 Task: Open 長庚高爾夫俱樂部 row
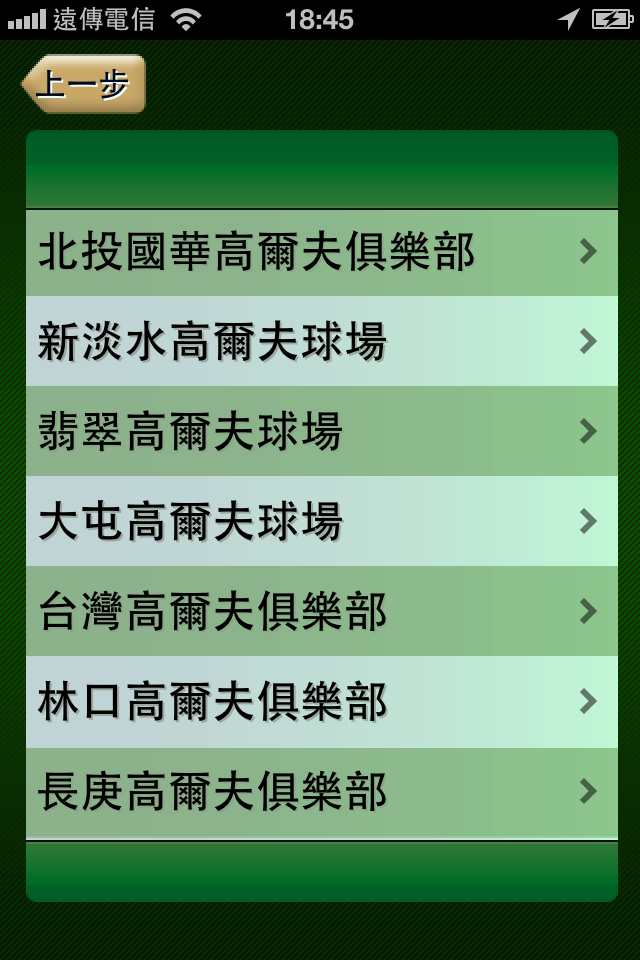[x=320, y=792]
